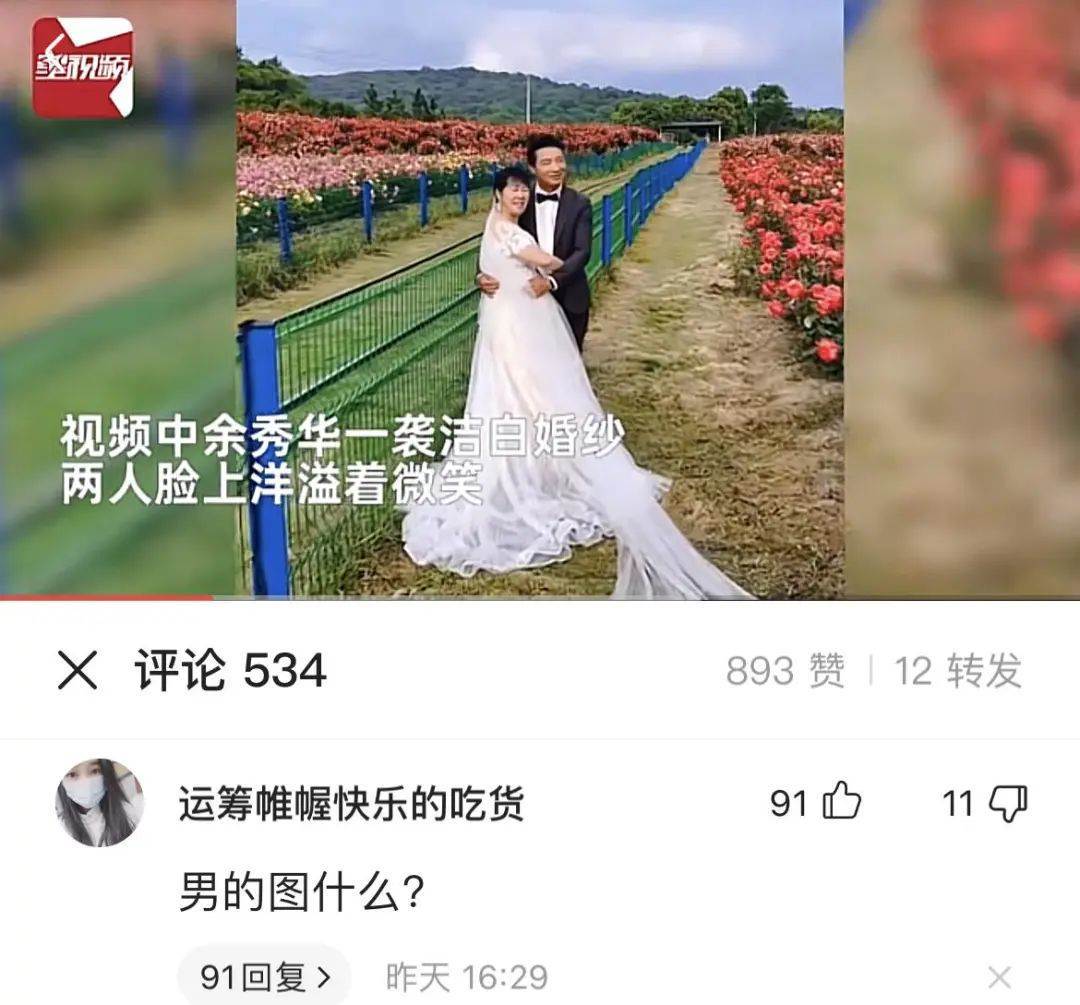The image size is (1080, 1005).
Task: Tap the wedding video to play or pause
Action: [x=540, y=300]
